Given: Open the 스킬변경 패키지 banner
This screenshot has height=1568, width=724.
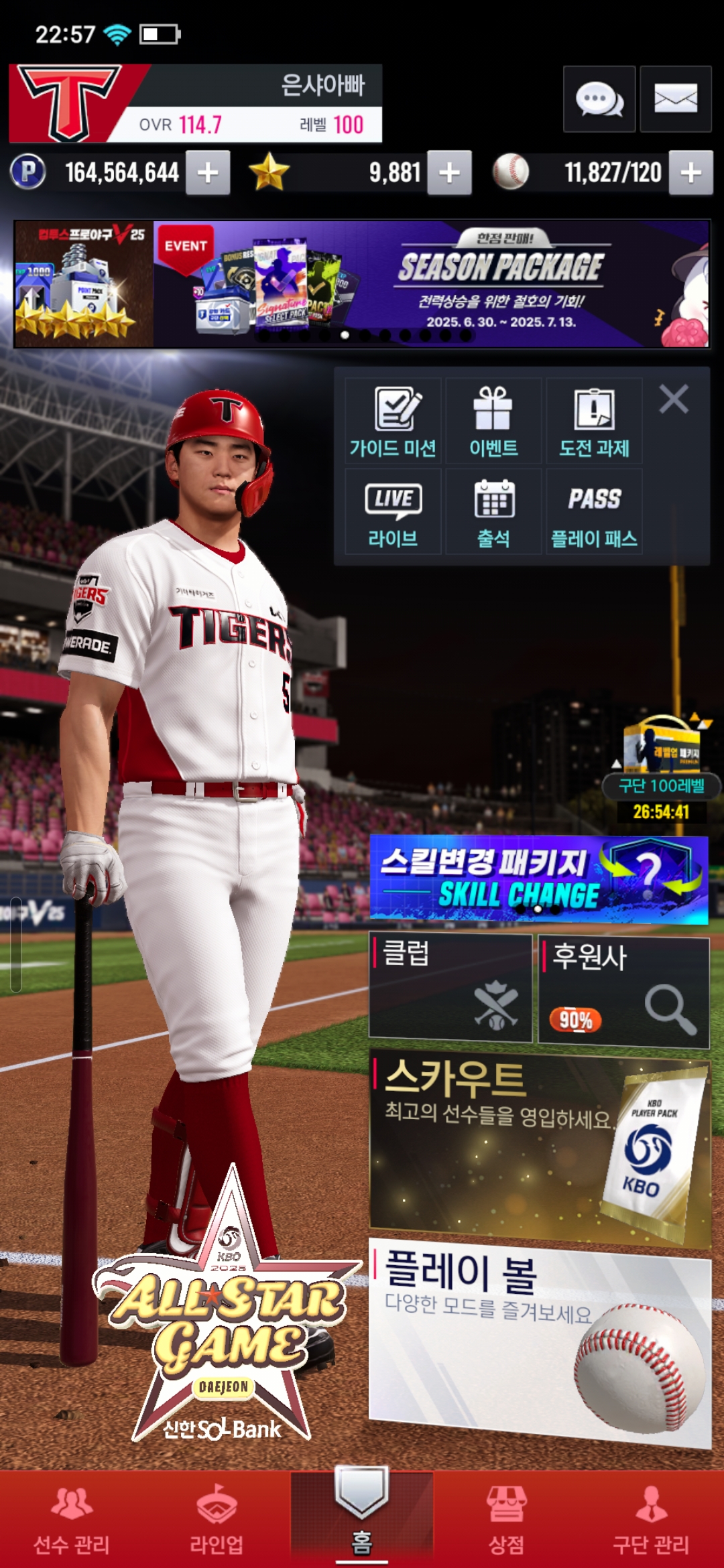Looking at the screenshot, I should 539,879.
